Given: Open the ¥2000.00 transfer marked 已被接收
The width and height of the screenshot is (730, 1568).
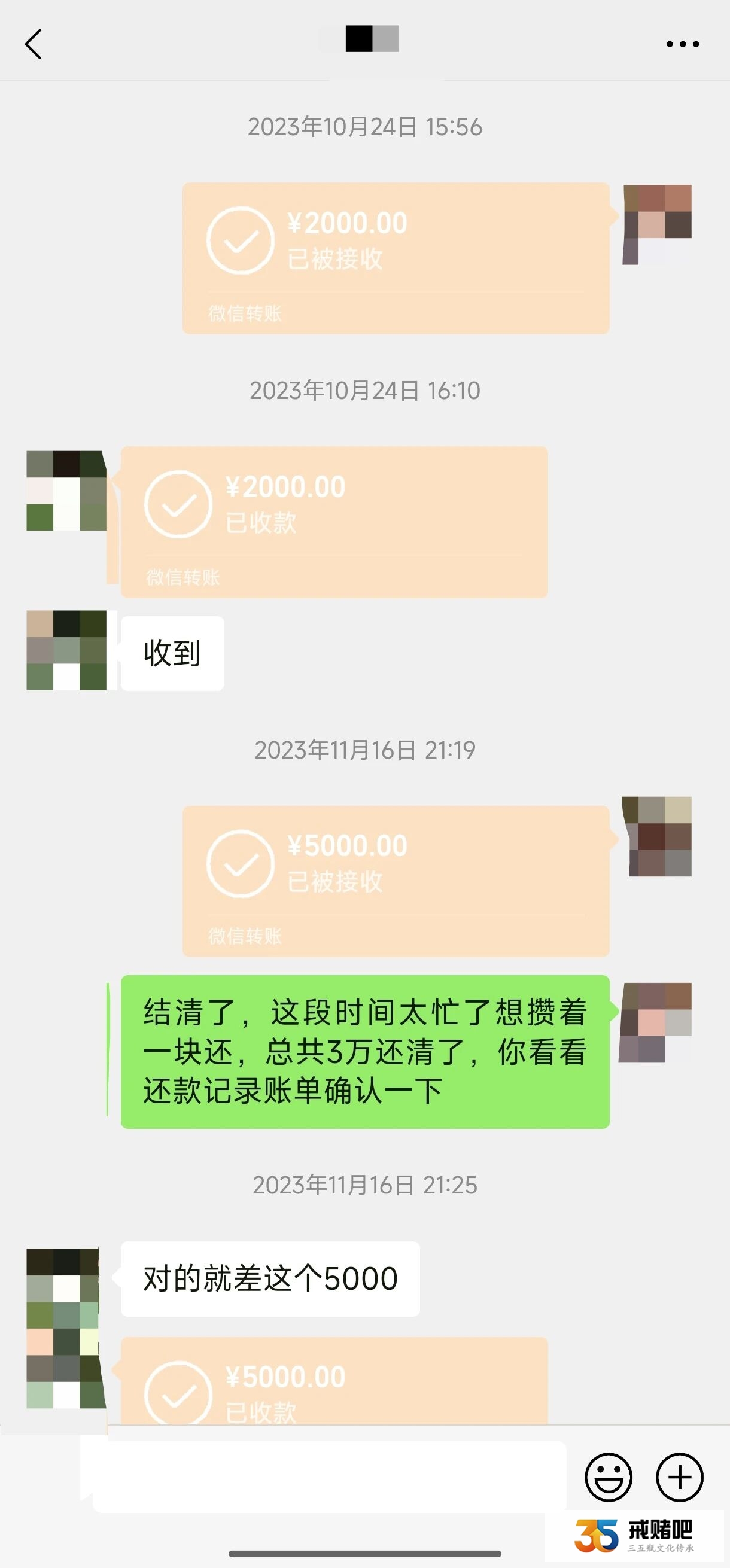Looking at the screenshot, I should [x=396, y=258].
